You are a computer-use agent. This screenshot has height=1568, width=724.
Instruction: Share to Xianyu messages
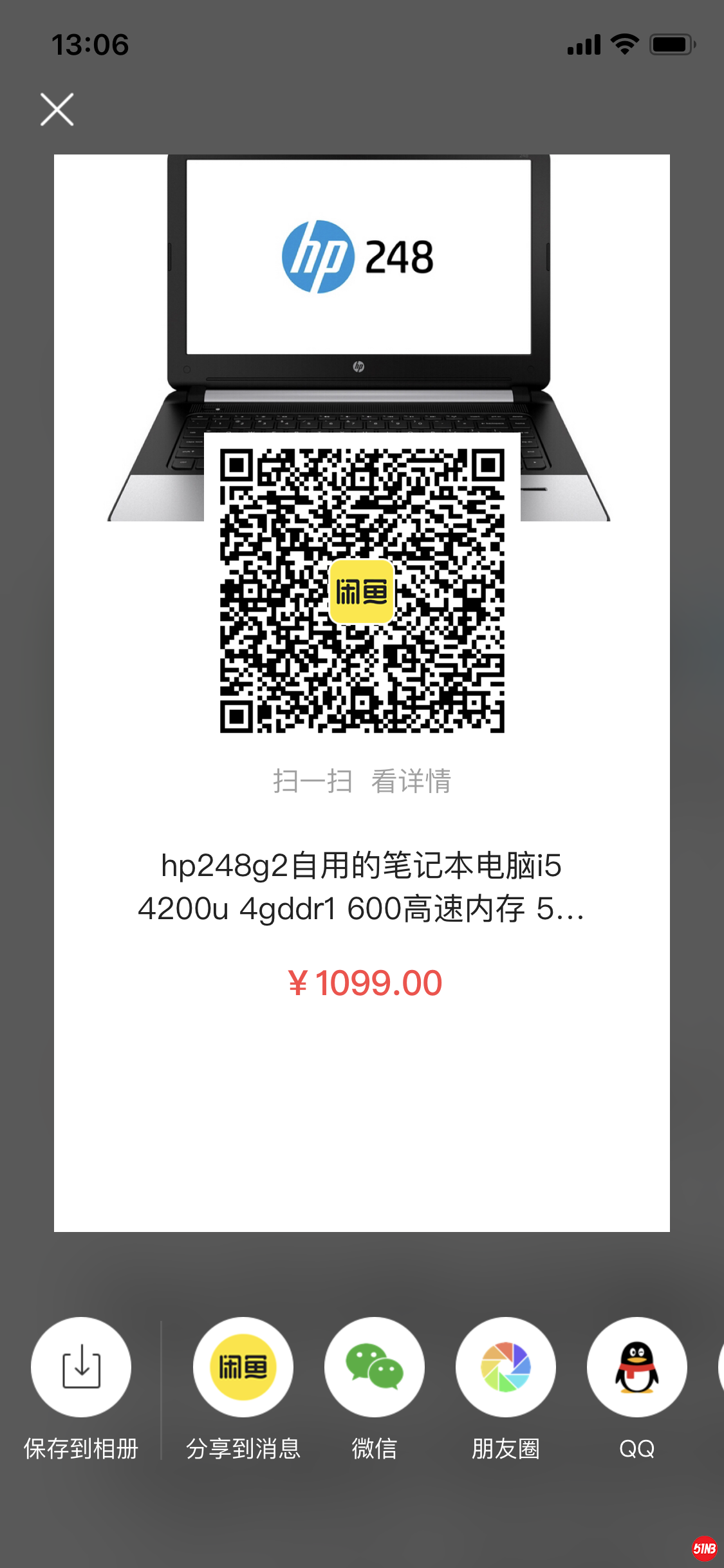click(x=243, y=1367)
